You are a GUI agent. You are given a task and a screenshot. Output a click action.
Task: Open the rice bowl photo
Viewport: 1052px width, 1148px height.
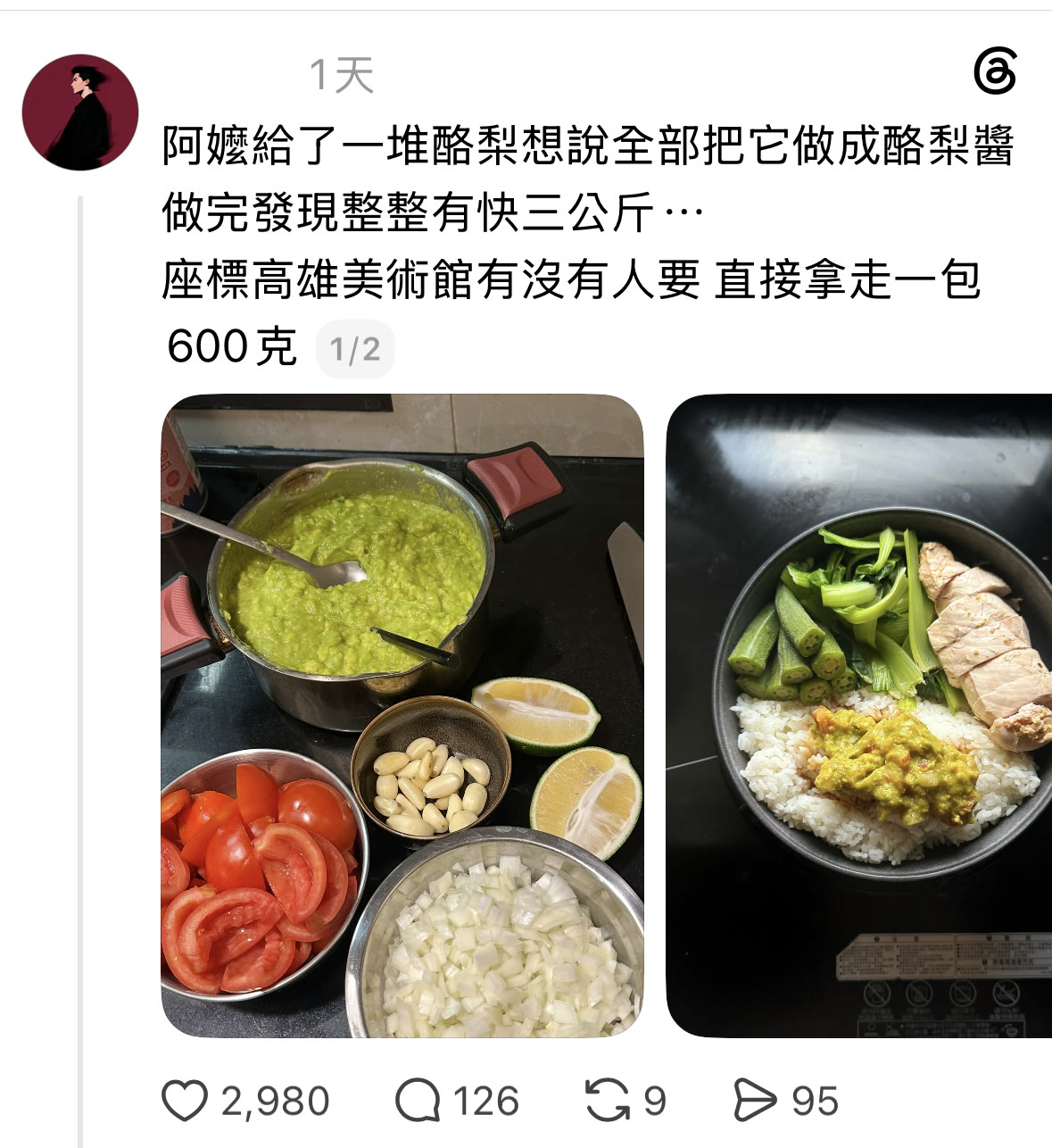pos(859,715)
